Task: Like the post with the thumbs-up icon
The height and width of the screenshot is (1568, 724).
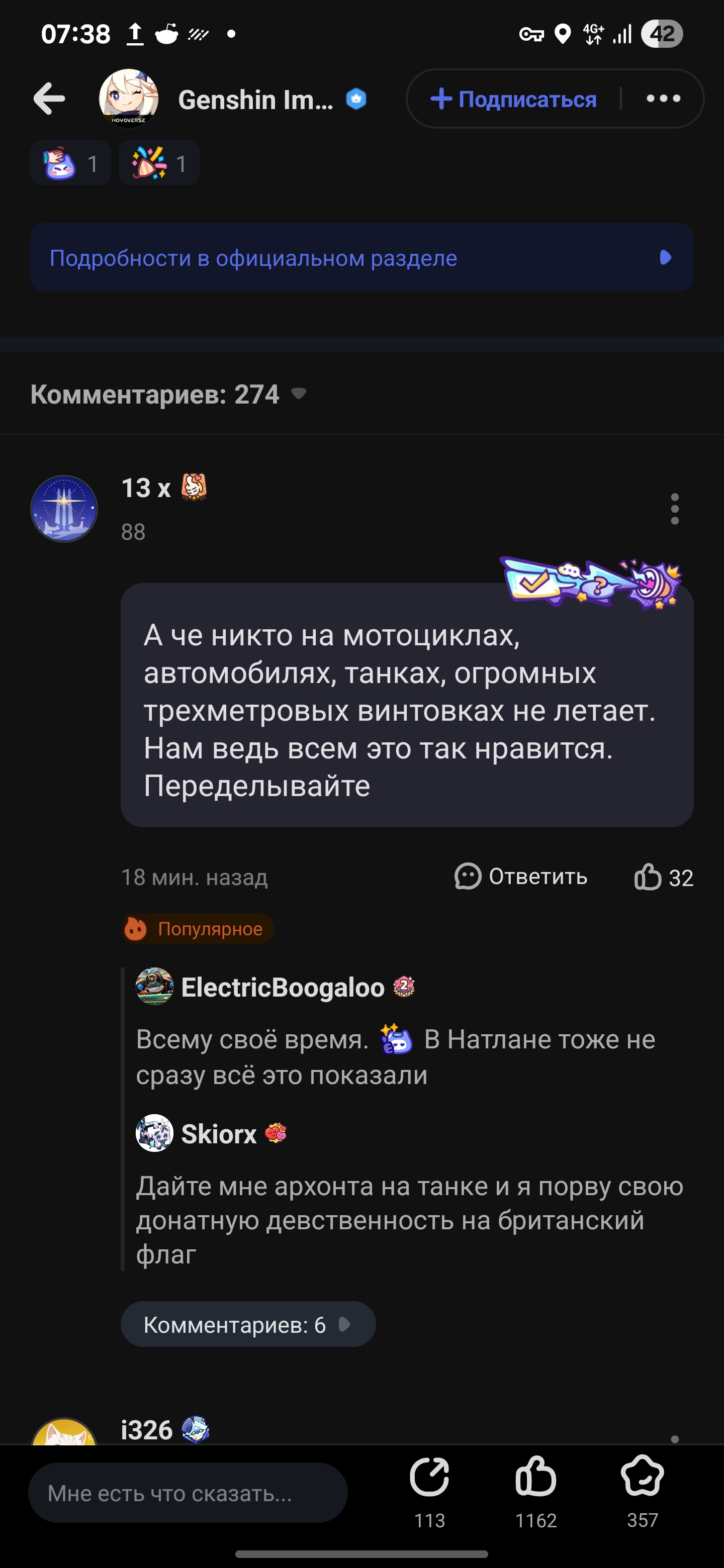Action: pyautogui.click(x=536, y=1478)
